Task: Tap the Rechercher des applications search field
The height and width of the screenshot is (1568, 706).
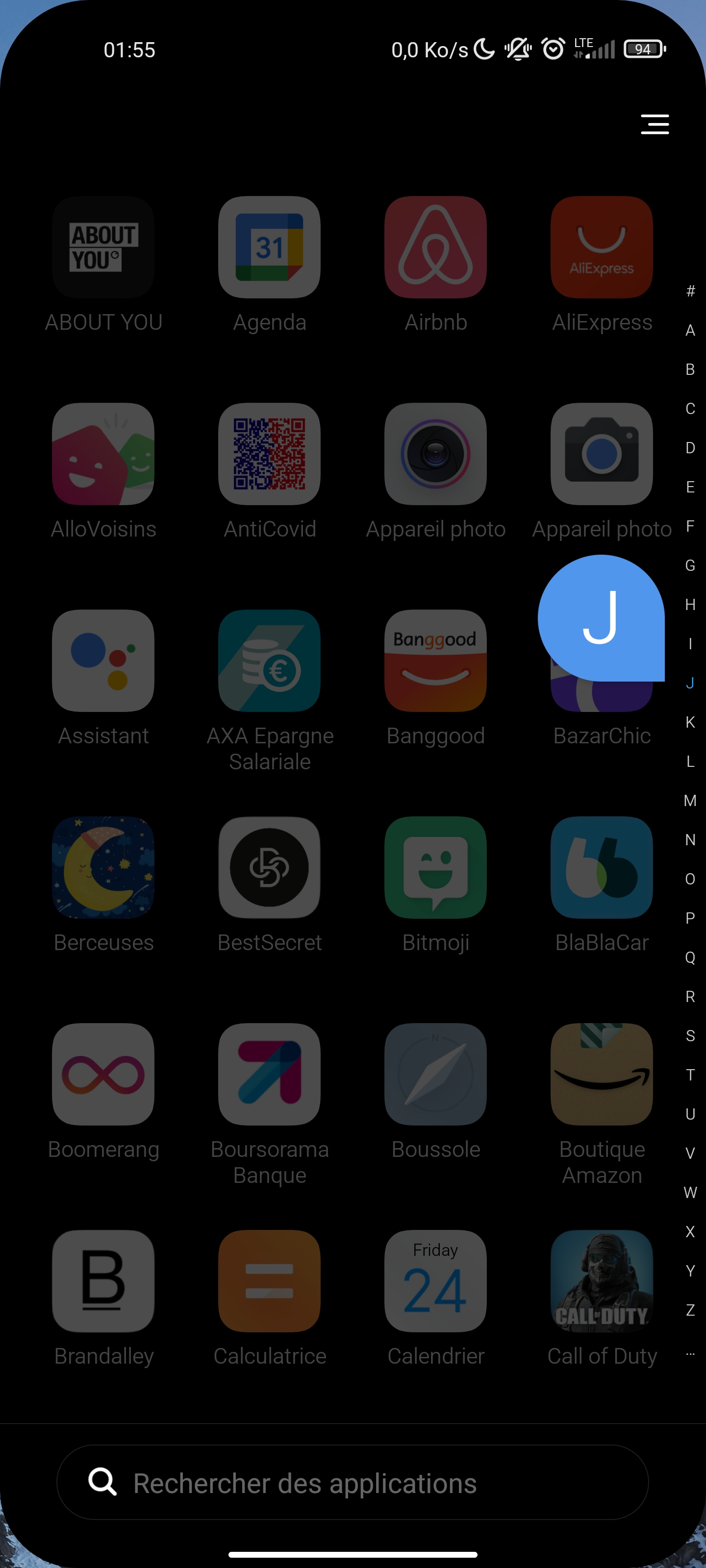Action: point(353,1482)
